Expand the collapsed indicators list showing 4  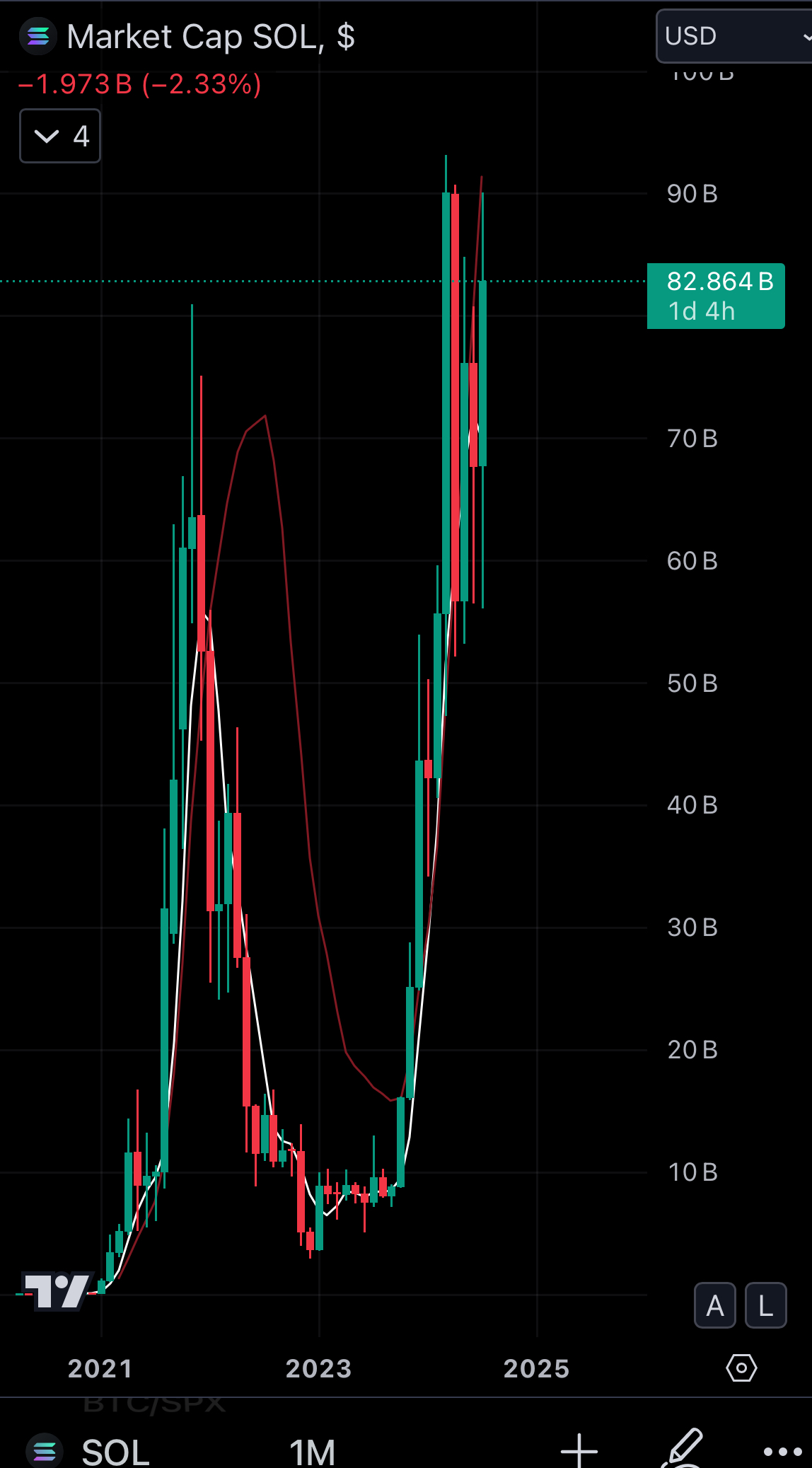pos(60,136)
